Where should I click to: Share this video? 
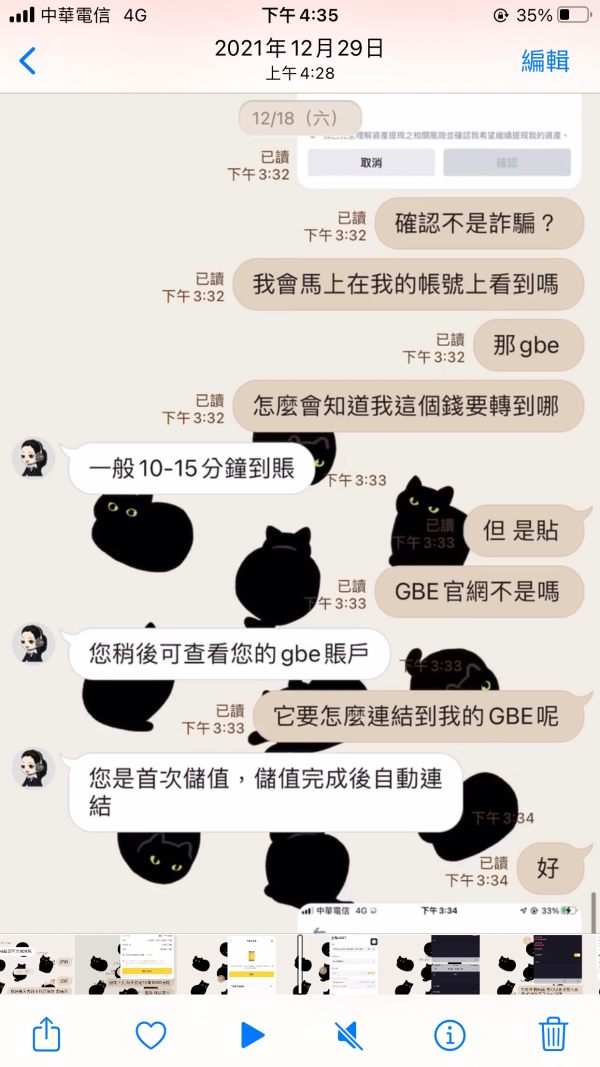[46, 1034]
